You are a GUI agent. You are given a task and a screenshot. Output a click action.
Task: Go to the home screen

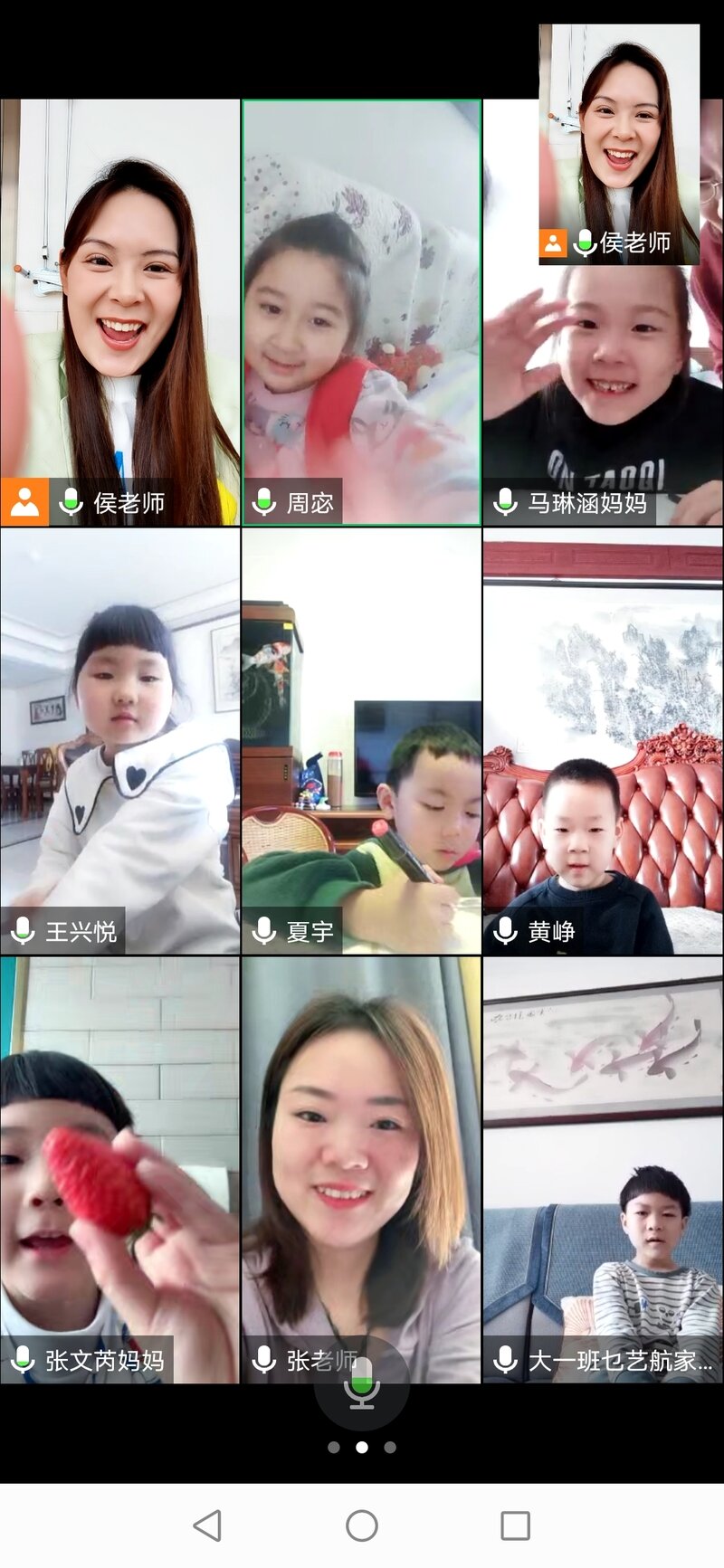362,1525
